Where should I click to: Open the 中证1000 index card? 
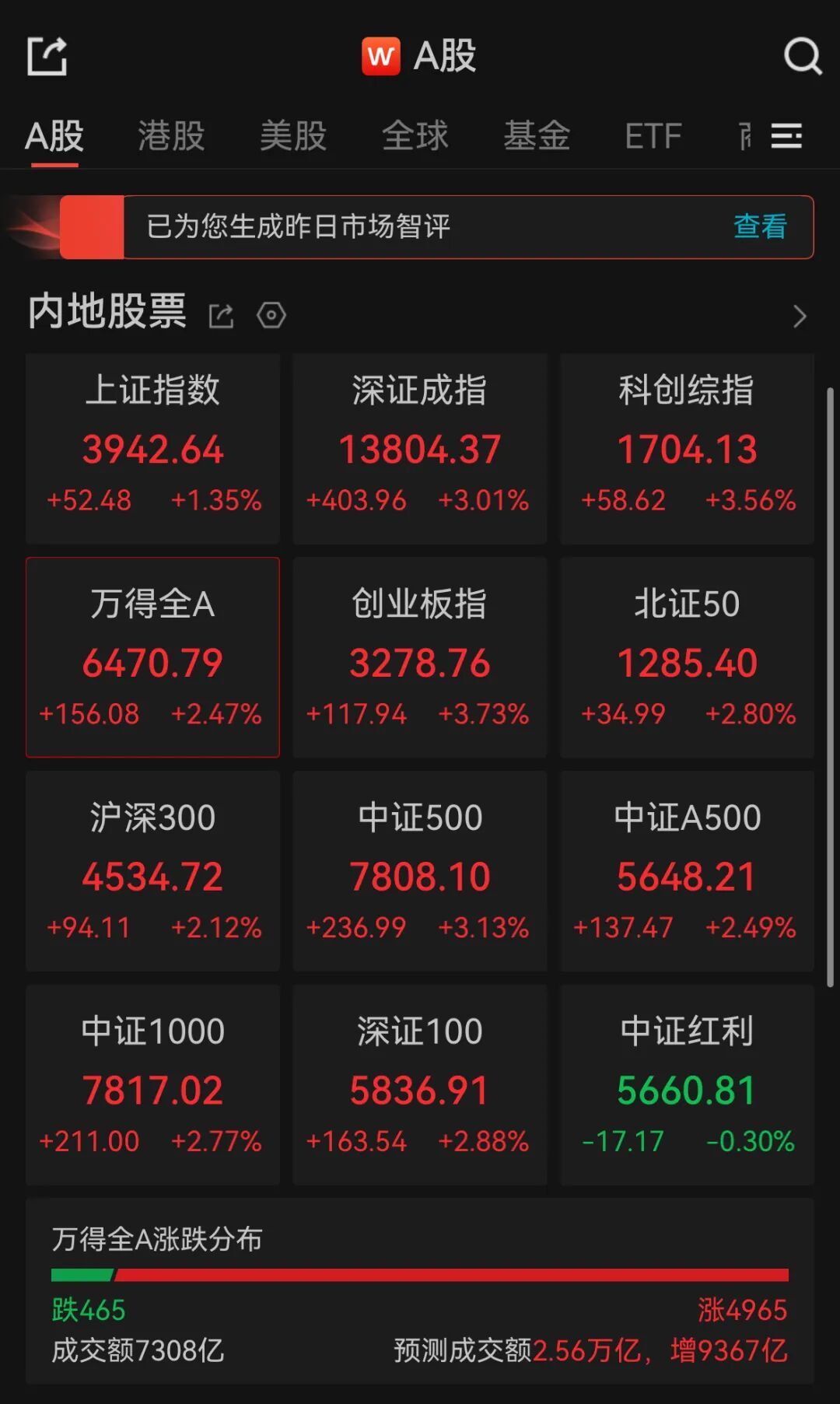(153, 1085)
